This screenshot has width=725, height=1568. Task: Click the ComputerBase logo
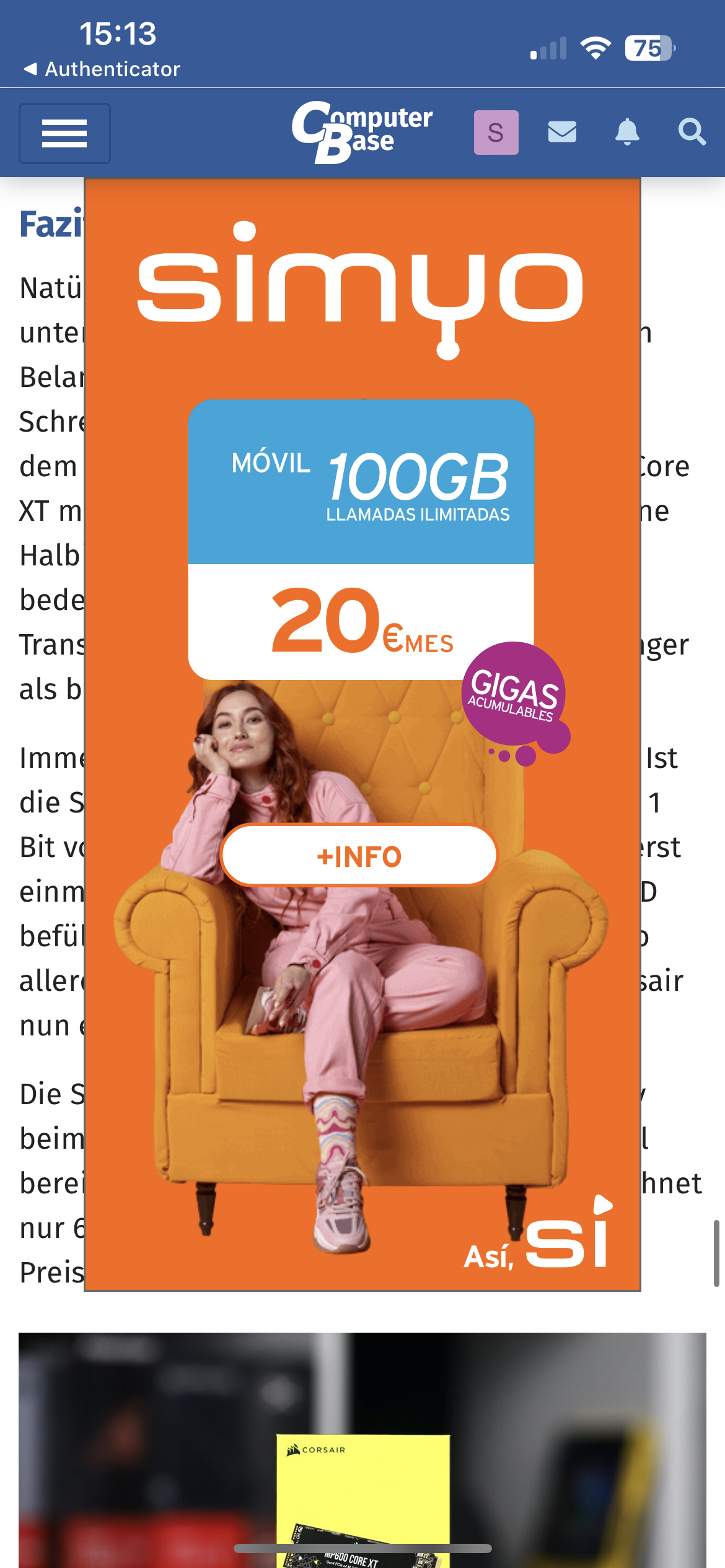click(x=362, y=133)
